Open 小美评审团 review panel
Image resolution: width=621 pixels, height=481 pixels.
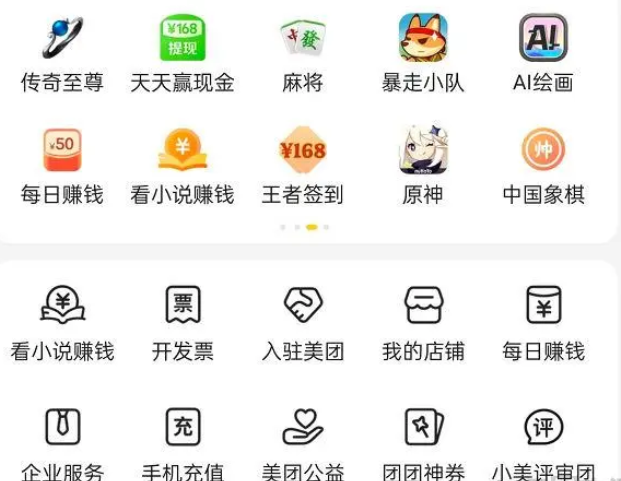(543, 428)
